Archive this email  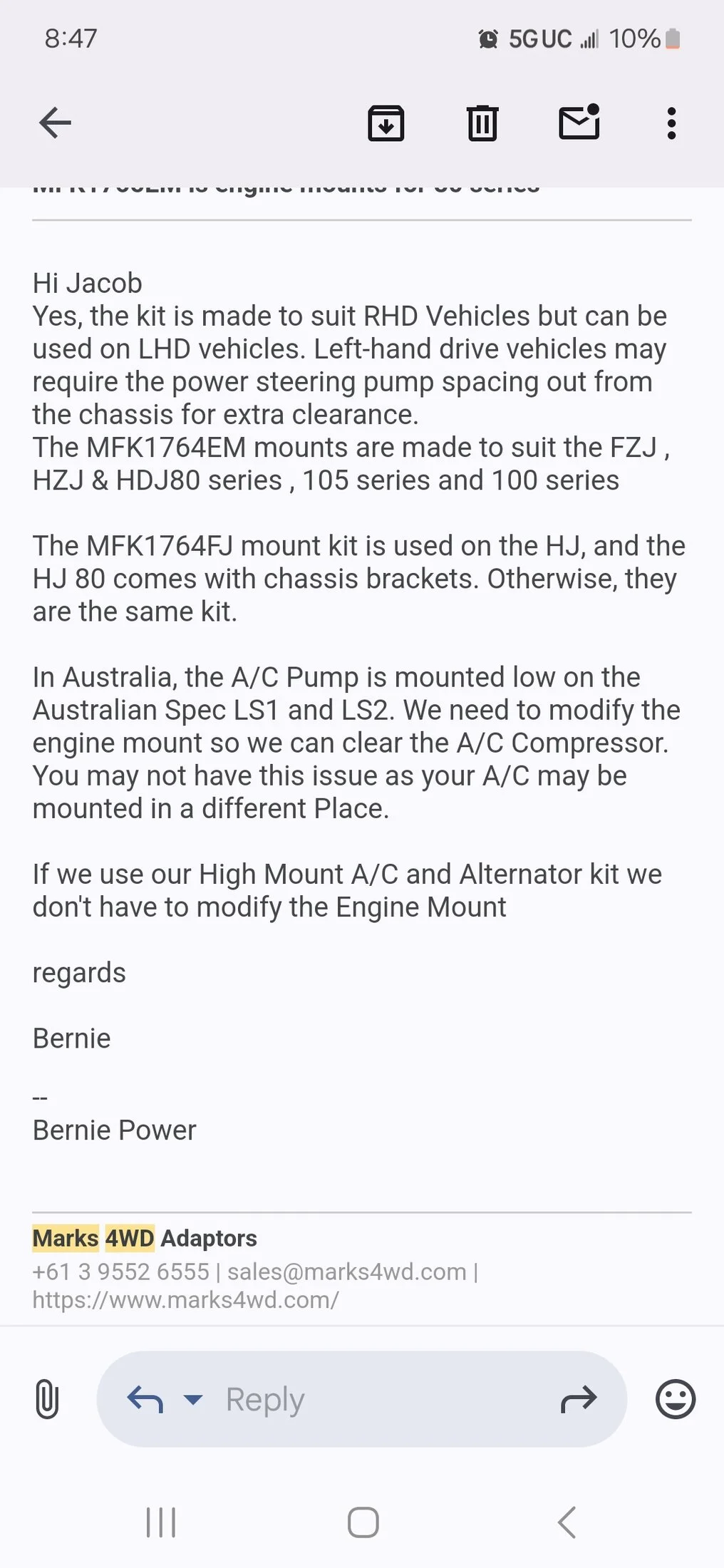[386, 123]
